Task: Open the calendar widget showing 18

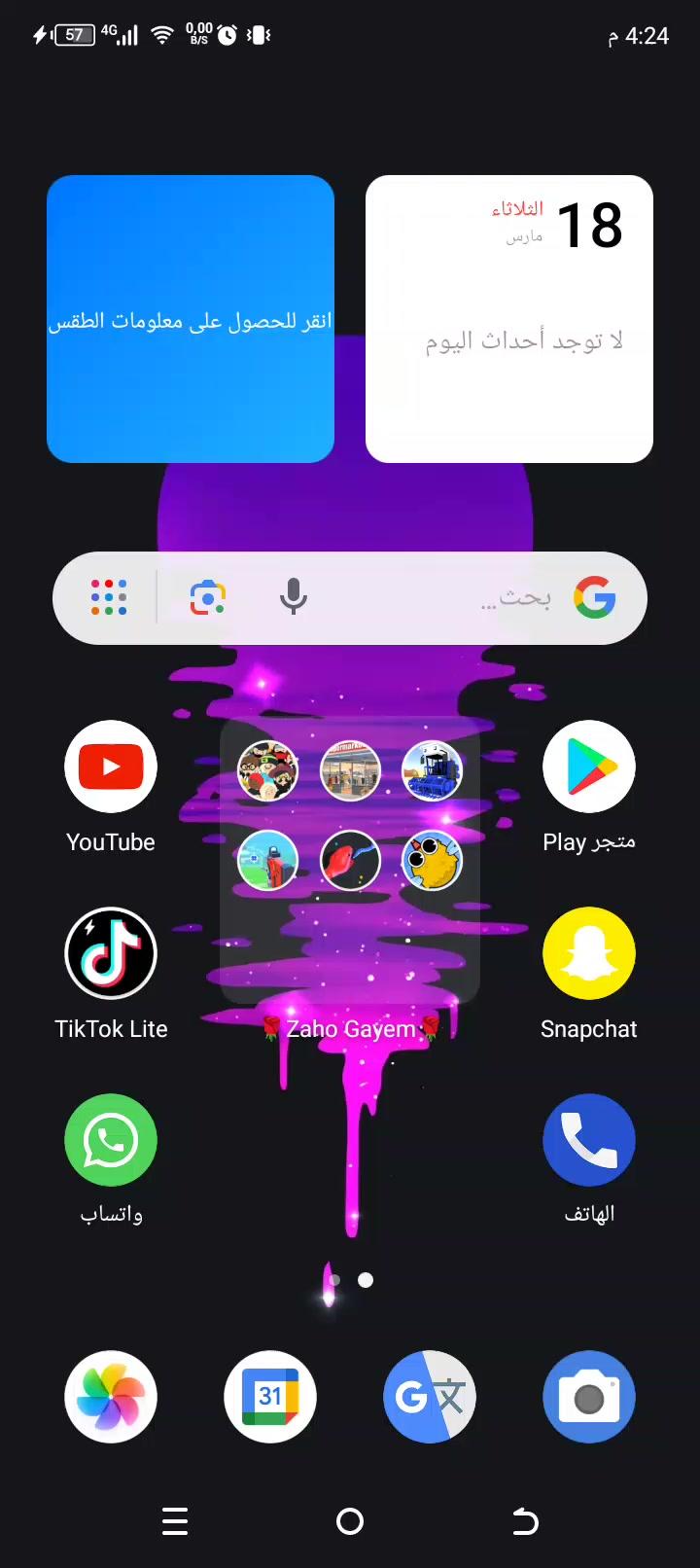Action: click(509, 319)
